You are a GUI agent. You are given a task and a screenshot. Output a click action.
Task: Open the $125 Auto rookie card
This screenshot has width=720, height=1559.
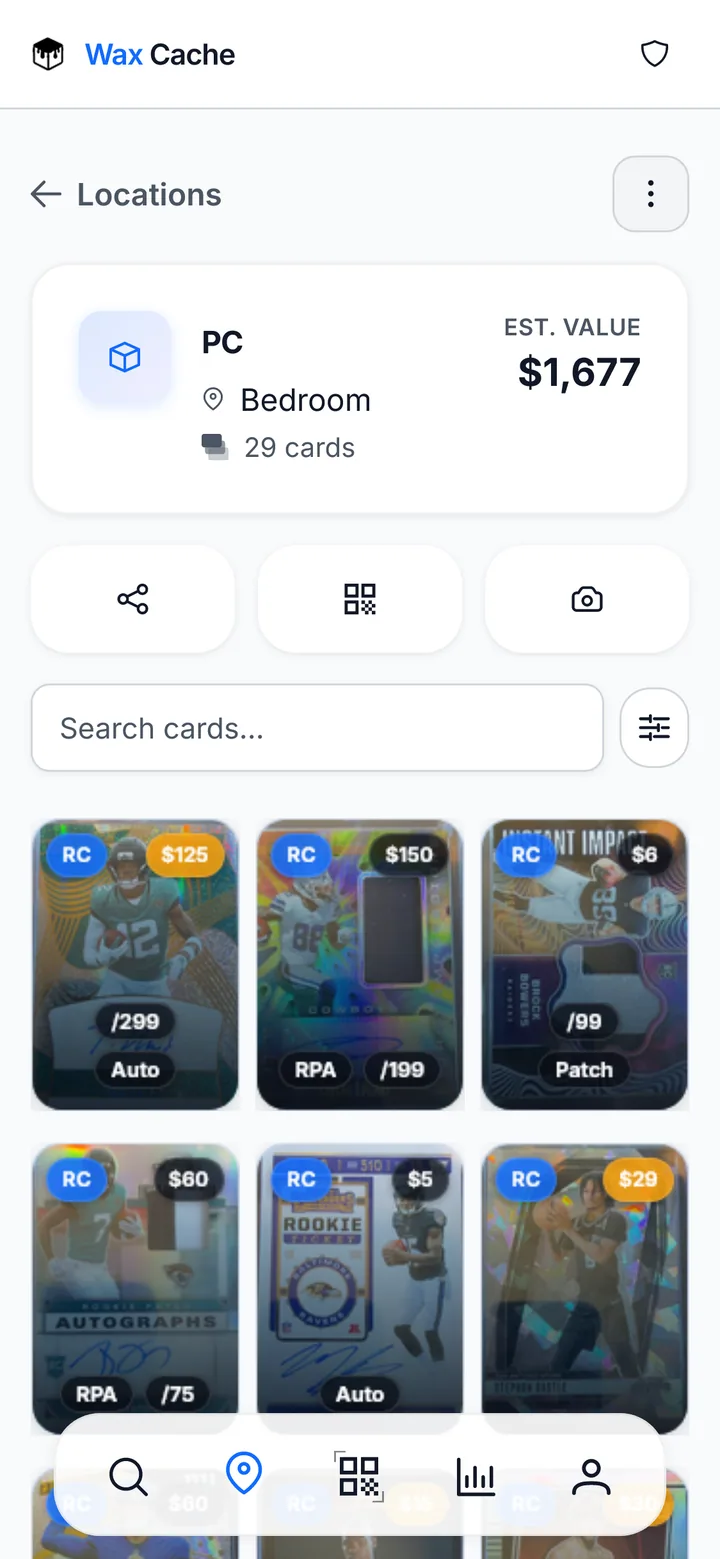click(135, 963)
